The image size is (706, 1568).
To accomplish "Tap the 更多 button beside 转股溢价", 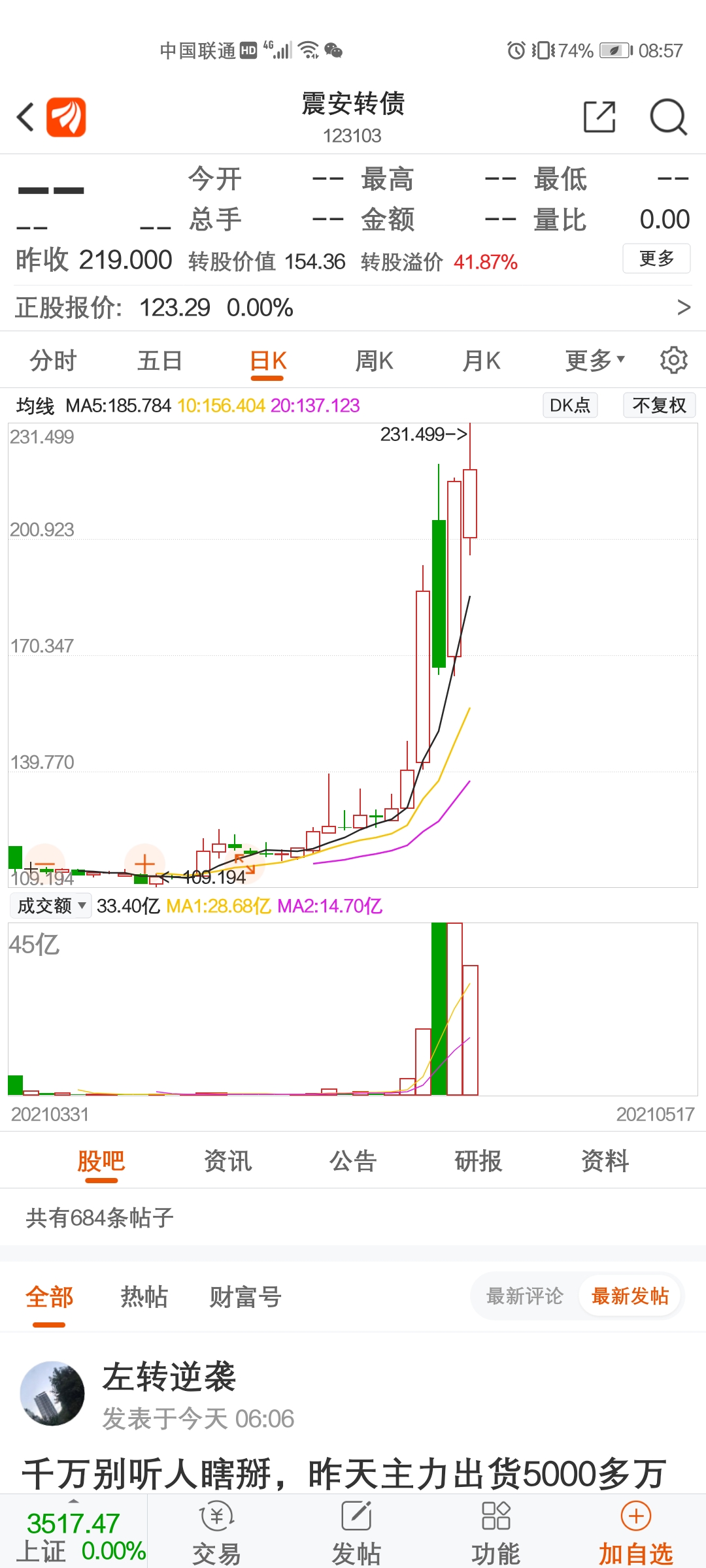I will point(656,259).
